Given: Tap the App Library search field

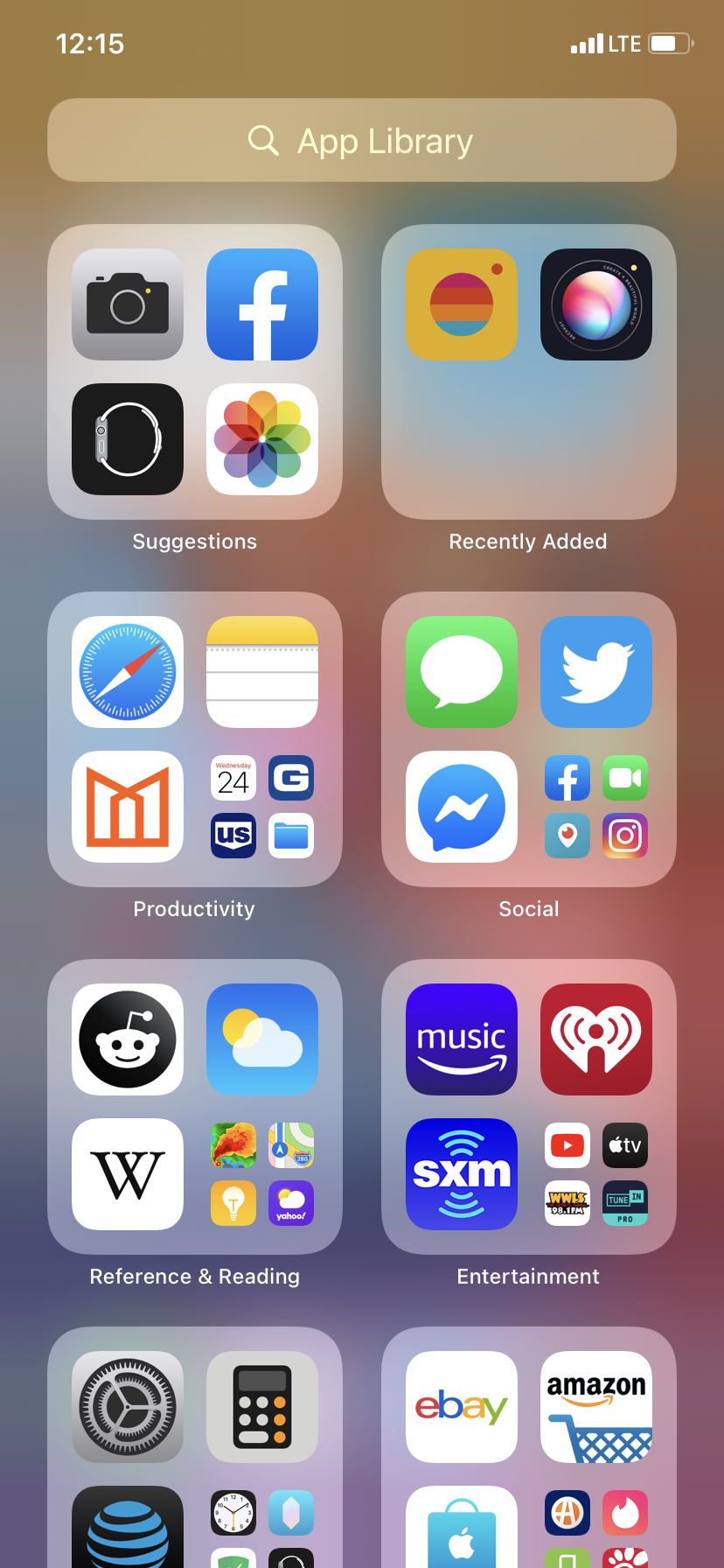Looking at the screenshot, I should [x=362, y=140].
